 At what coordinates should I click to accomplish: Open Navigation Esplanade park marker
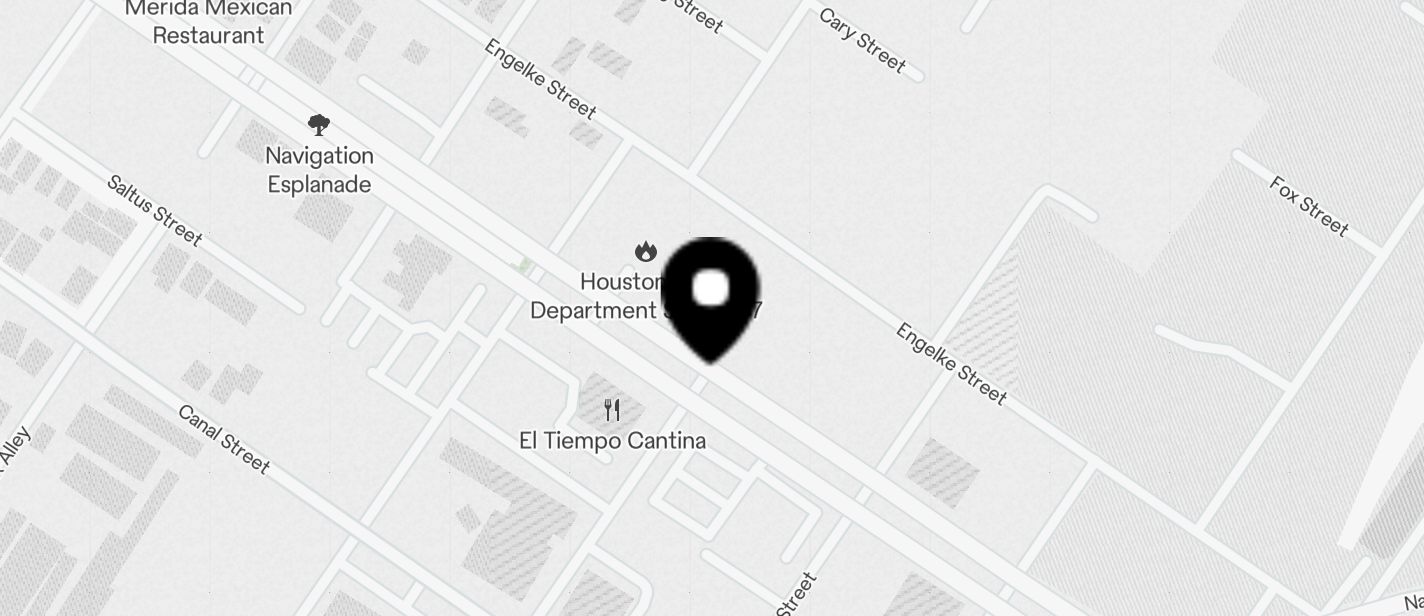point(319,126)
